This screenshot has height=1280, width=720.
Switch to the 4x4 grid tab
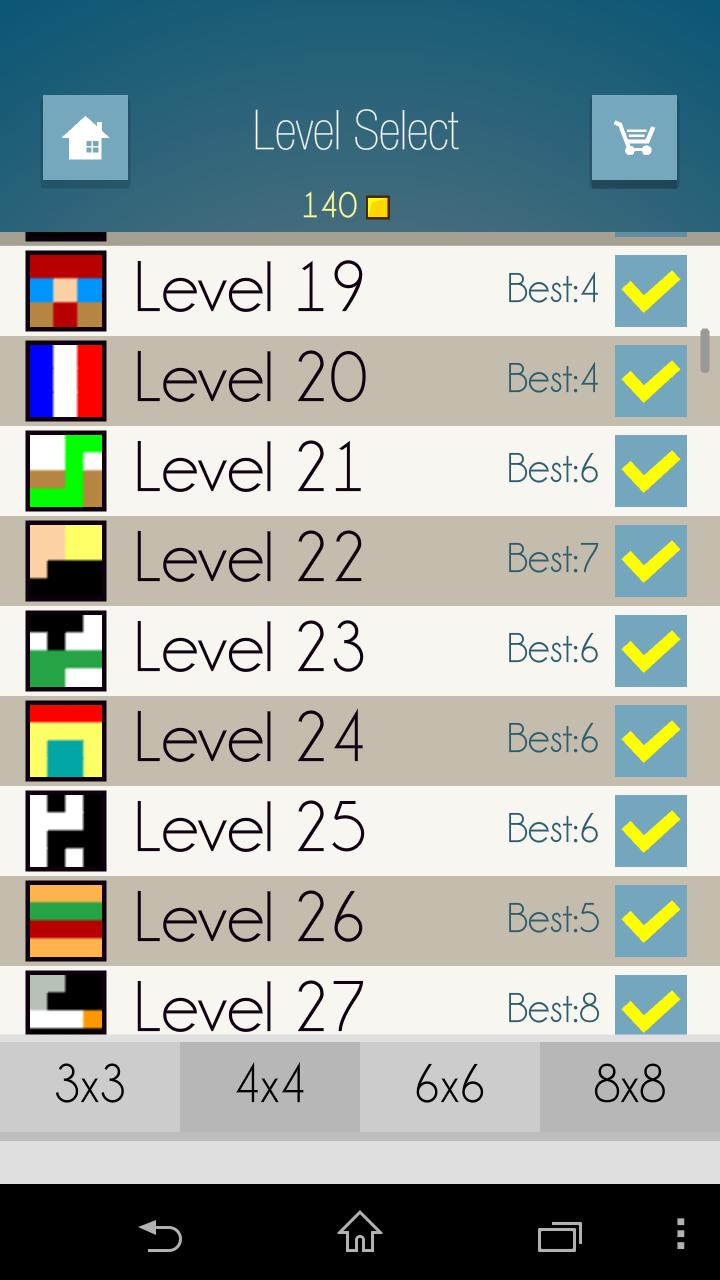pos(270,1086)
